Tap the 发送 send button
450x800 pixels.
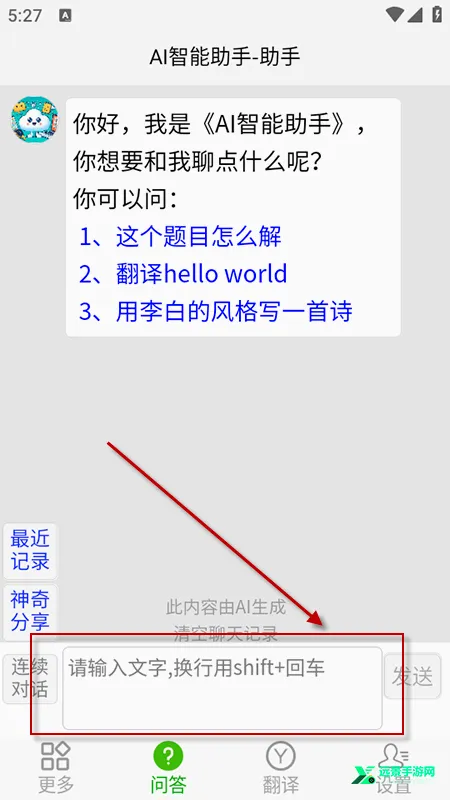click(412, 676)
